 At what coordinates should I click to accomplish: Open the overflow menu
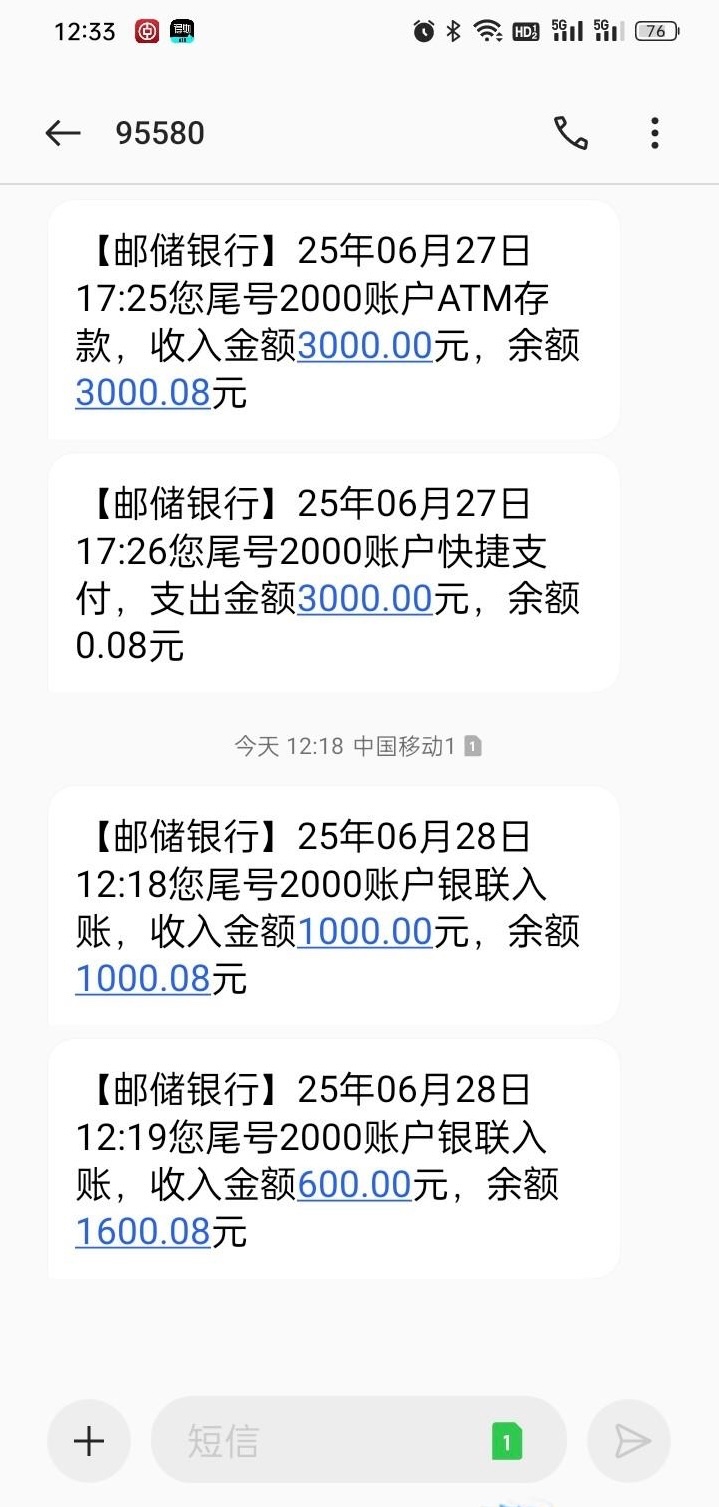[x=654, y=133]
